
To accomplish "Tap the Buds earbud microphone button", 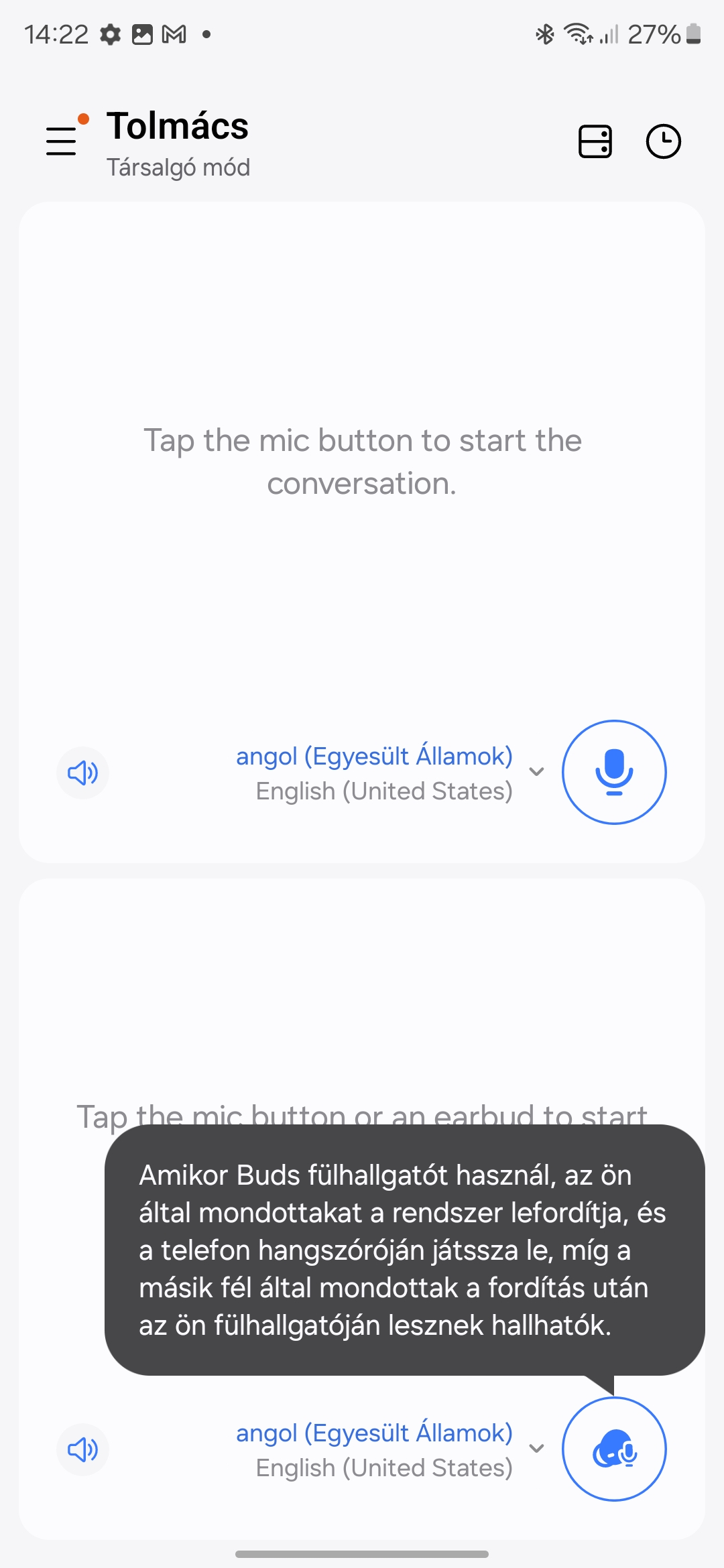I will click(614, 1449).
